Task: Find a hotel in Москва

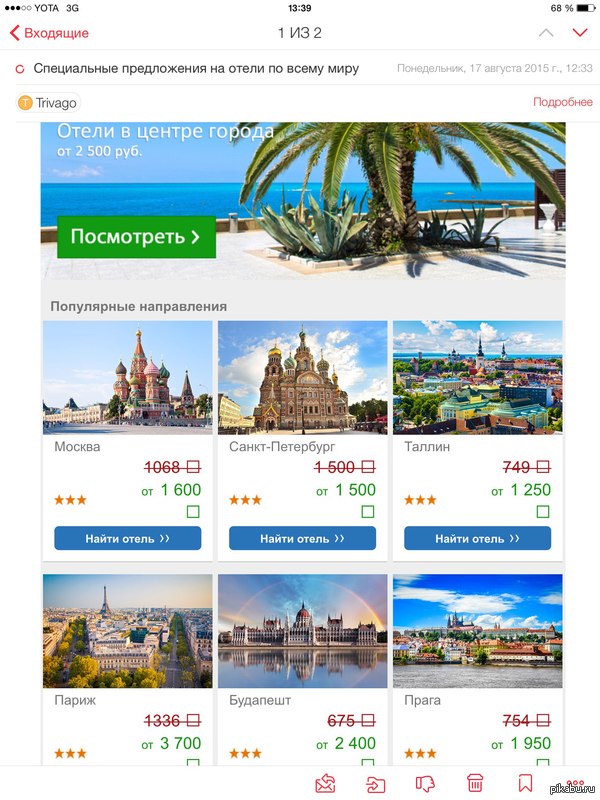Action: (127, 538)
